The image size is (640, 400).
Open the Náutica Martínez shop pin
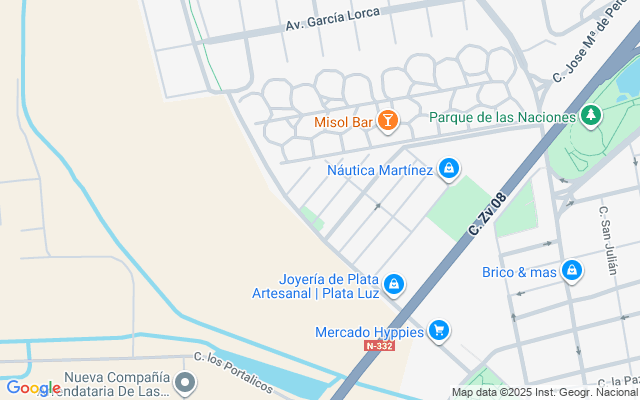449,169
